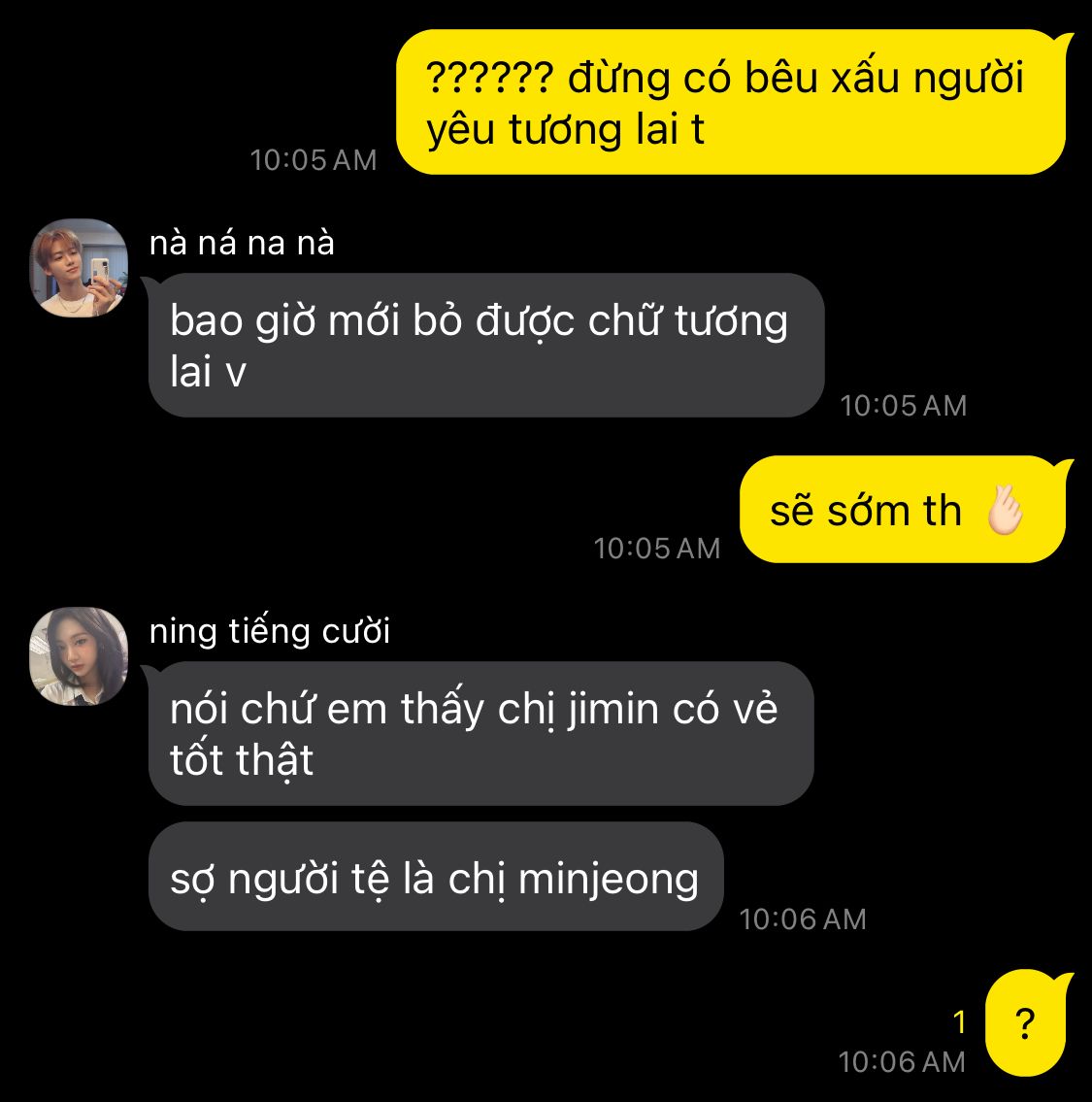Open ning tiếng cười's profile picture
The height and width of the screenshot is (1102, 1092).
pos(80,656)
